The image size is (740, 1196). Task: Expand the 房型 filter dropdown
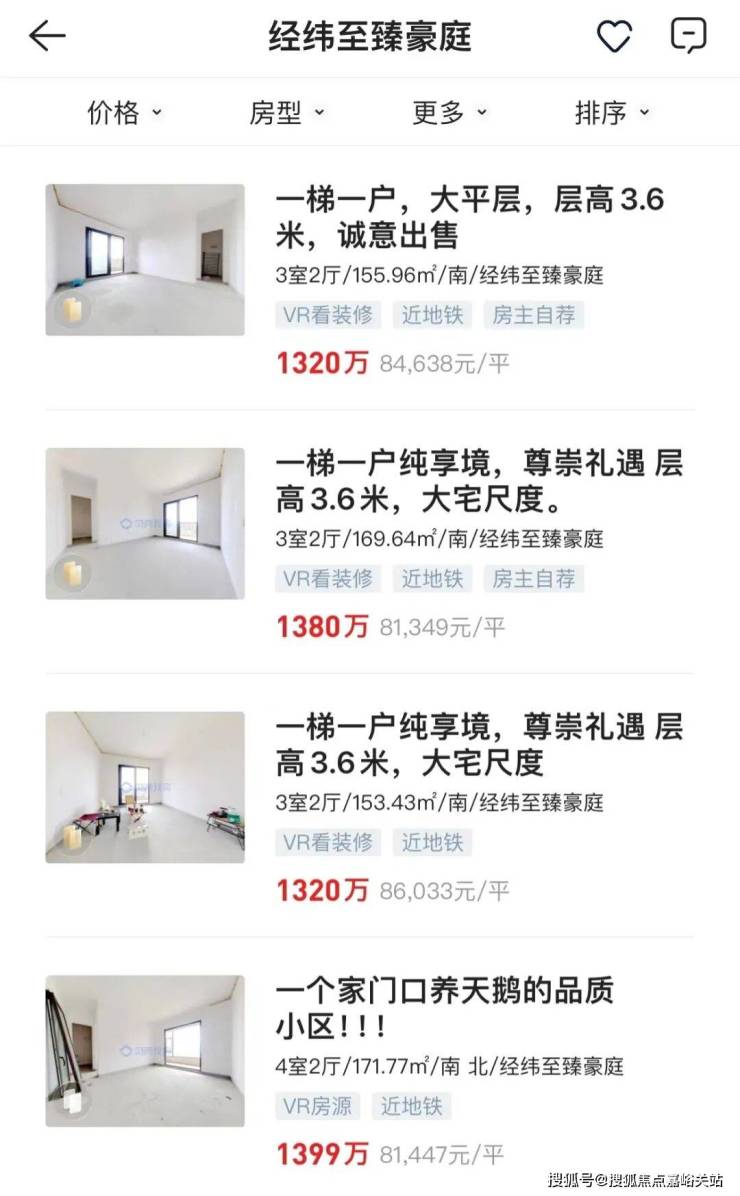click(x=287, y=113)
